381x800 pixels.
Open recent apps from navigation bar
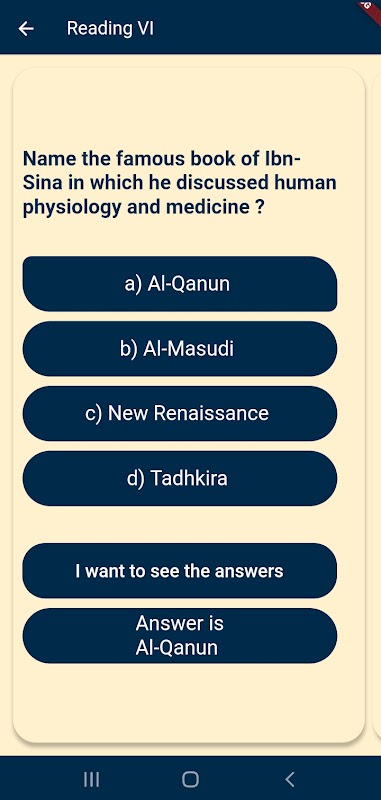91,779
